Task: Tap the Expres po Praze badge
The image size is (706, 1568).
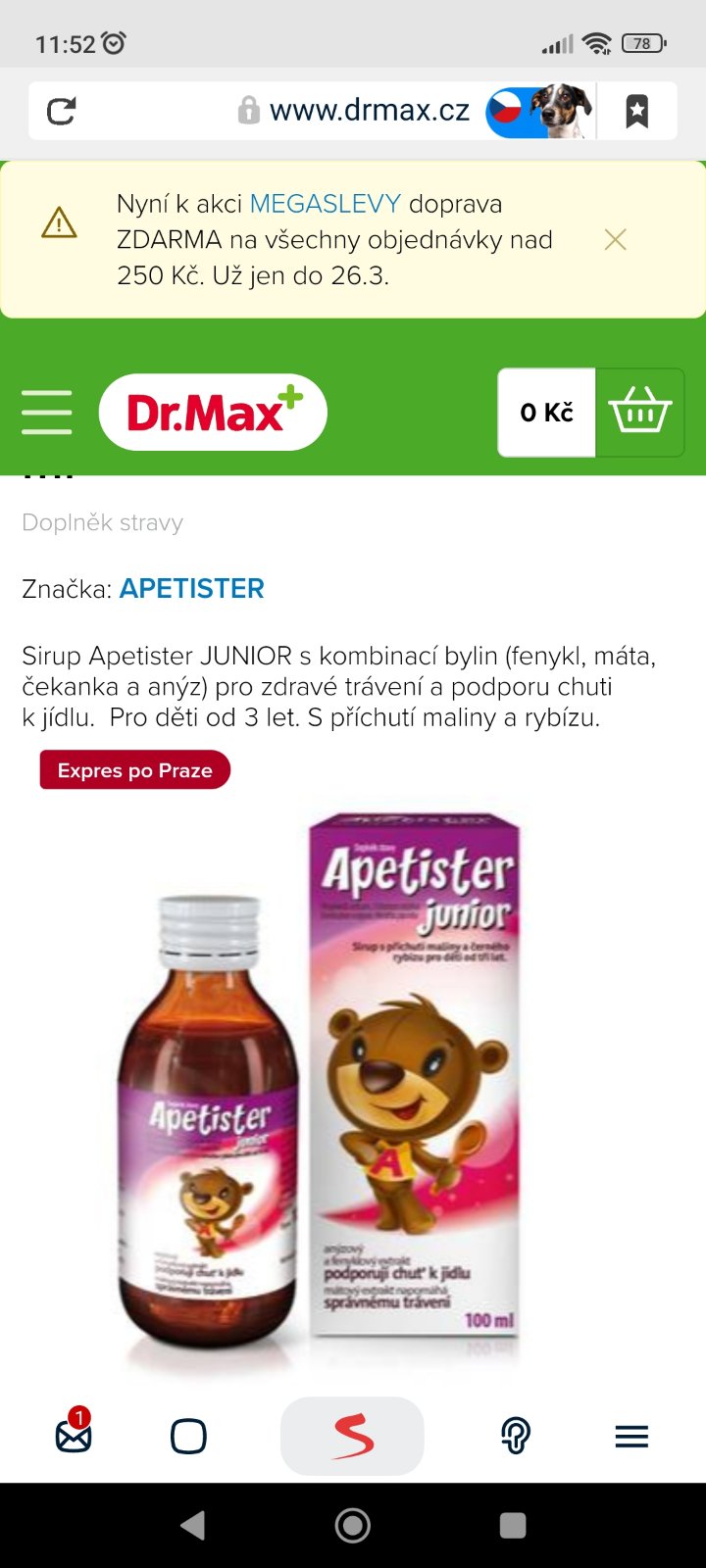Action: (134, 770)
